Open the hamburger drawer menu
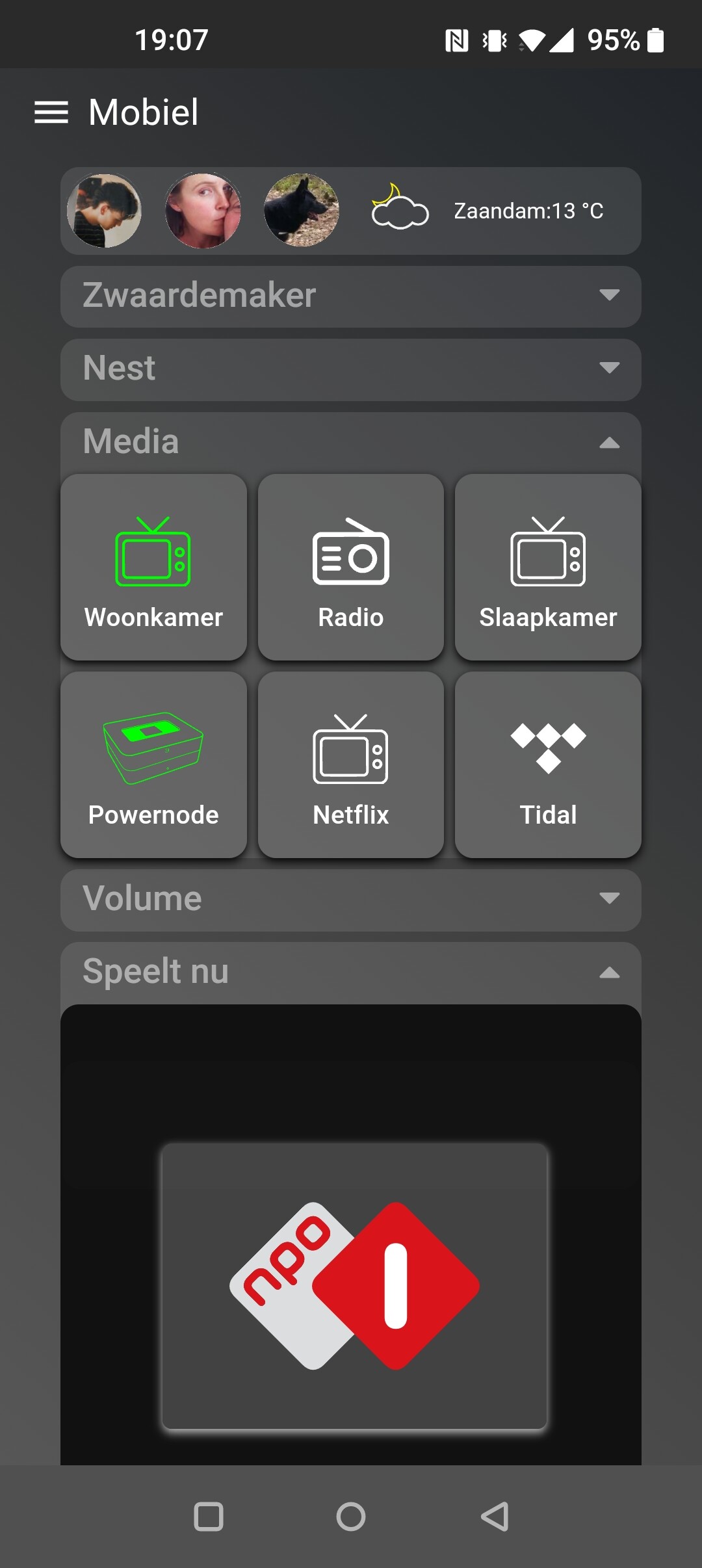 click(51, 112)
